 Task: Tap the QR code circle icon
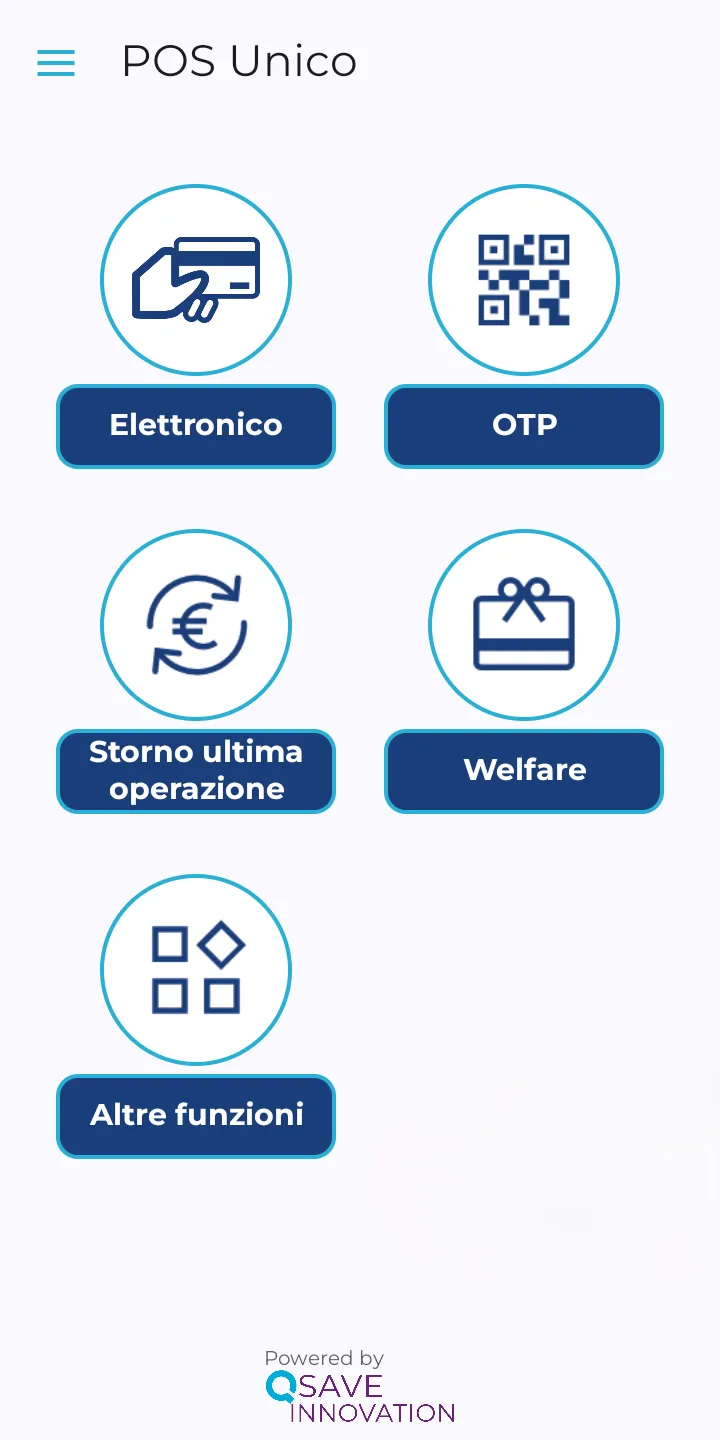(x=524, y=280)
